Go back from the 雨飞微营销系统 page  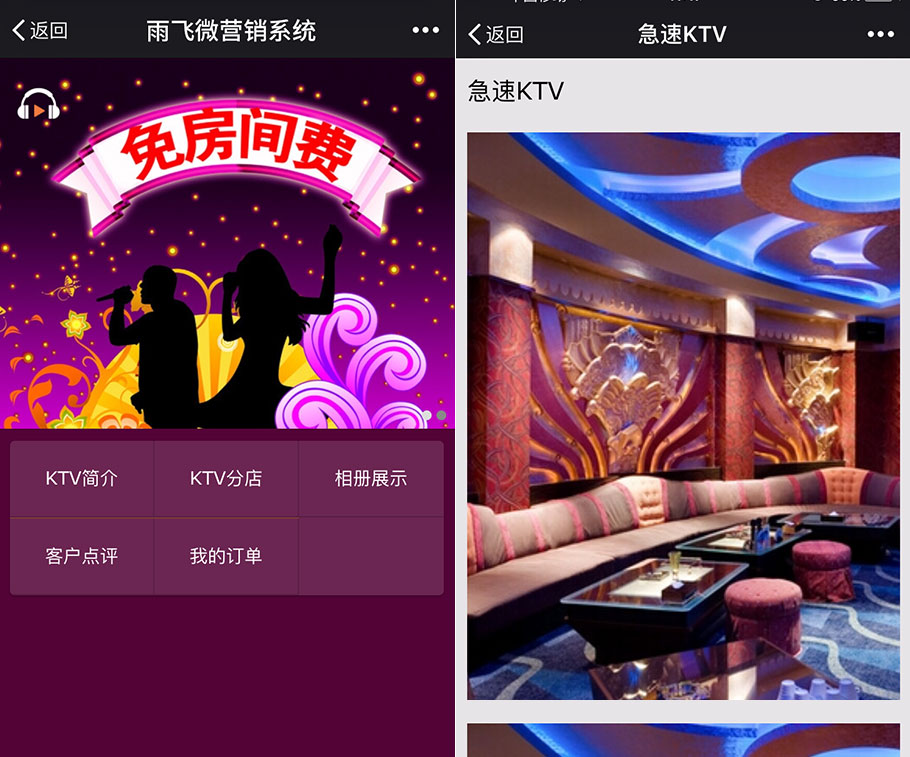tap(40, 31)
